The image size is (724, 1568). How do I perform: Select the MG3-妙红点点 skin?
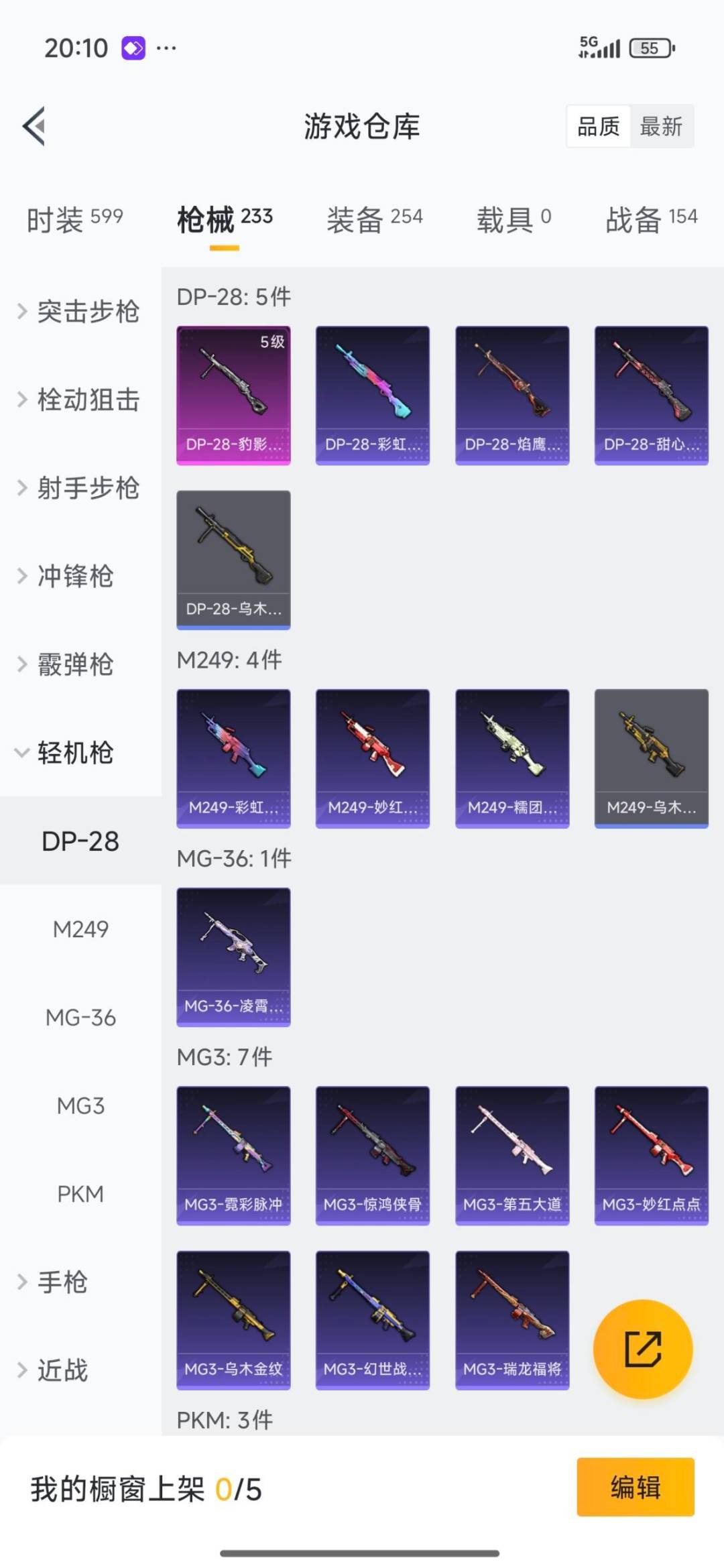[x=651, y=1154]
